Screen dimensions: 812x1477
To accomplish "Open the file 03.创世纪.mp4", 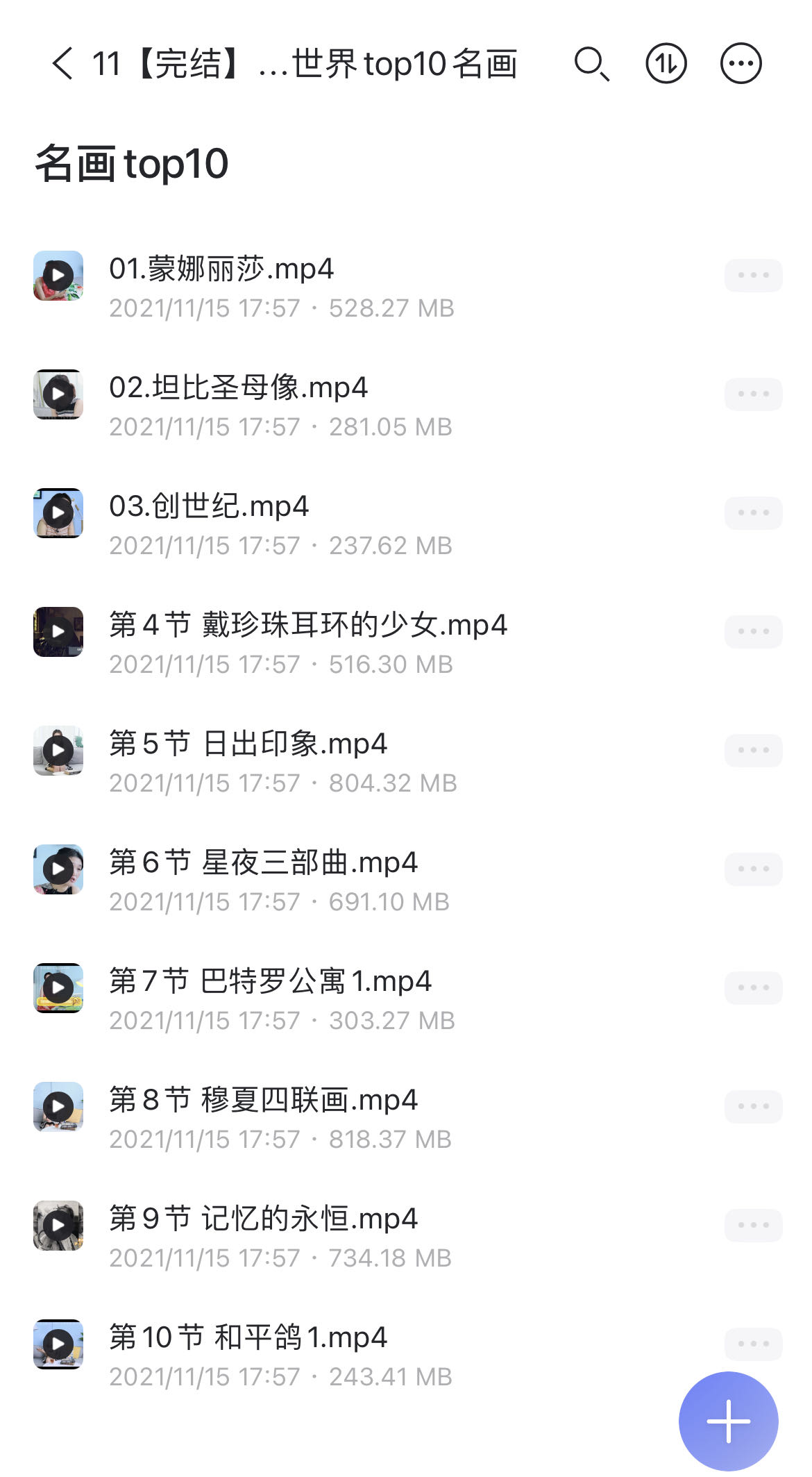I will (x=208, y=507).
